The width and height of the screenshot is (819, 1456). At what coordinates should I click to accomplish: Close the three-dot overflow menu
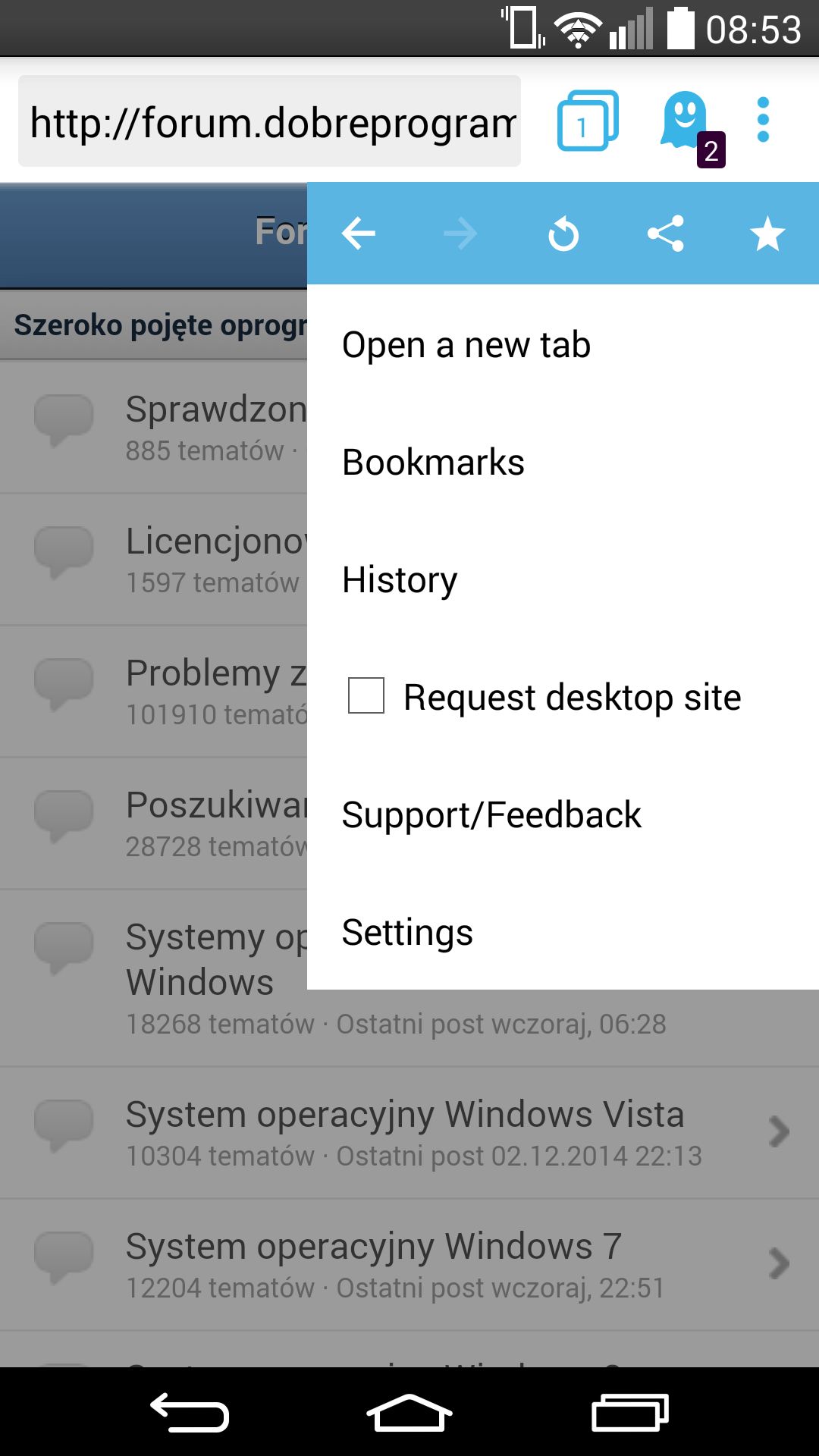(763, 120)
